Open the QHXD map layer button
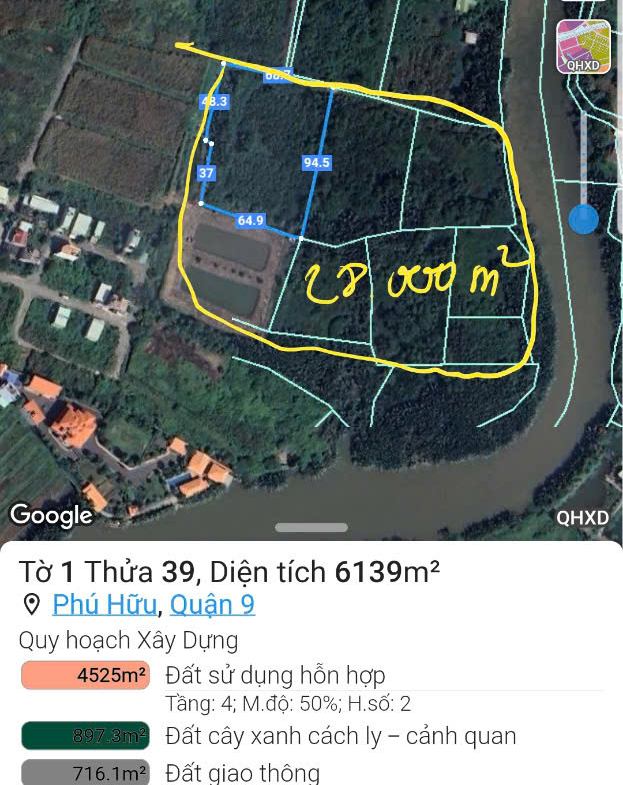This screenshot has height=785, width=623. (x=583, y=46)
